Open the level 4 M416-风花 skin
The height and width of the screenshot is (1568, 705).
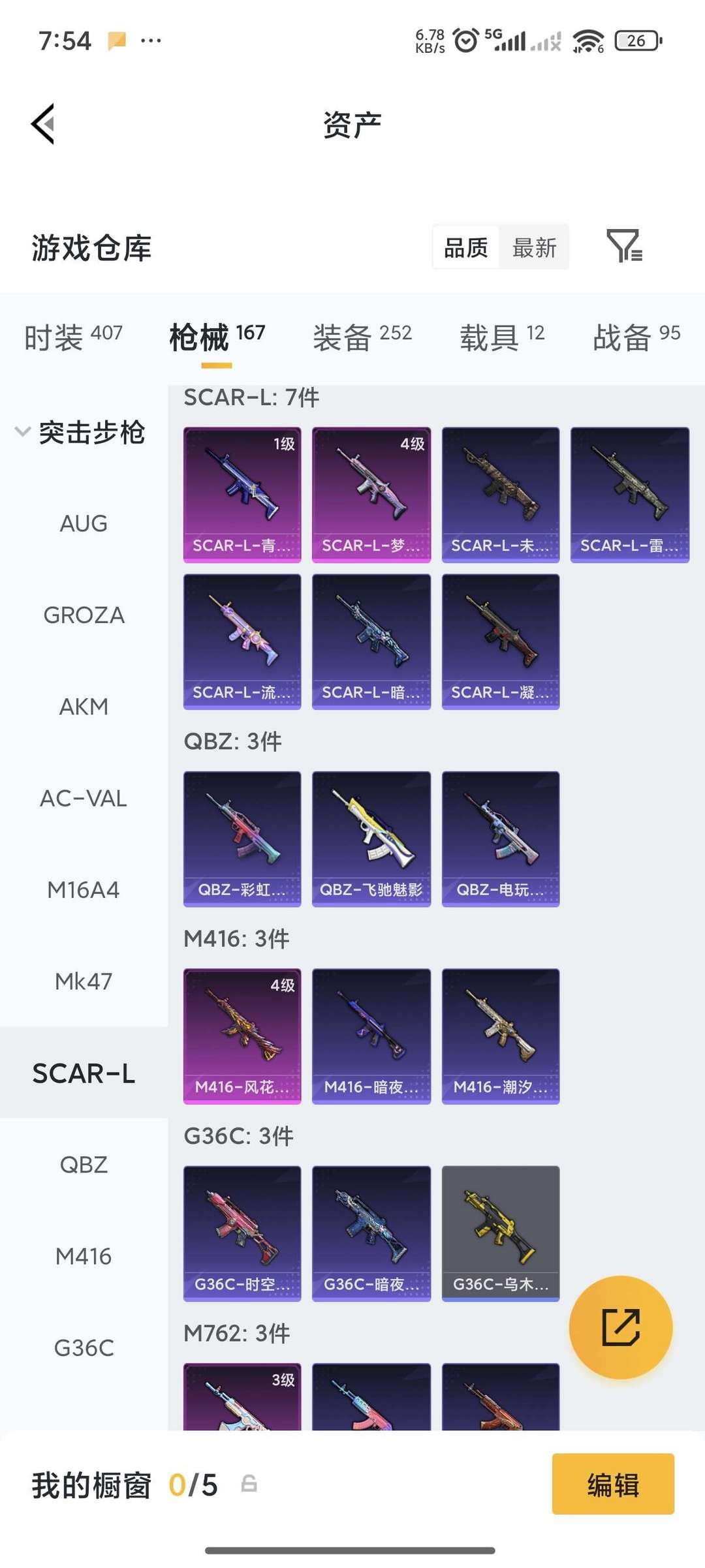tap(242, 1036)
